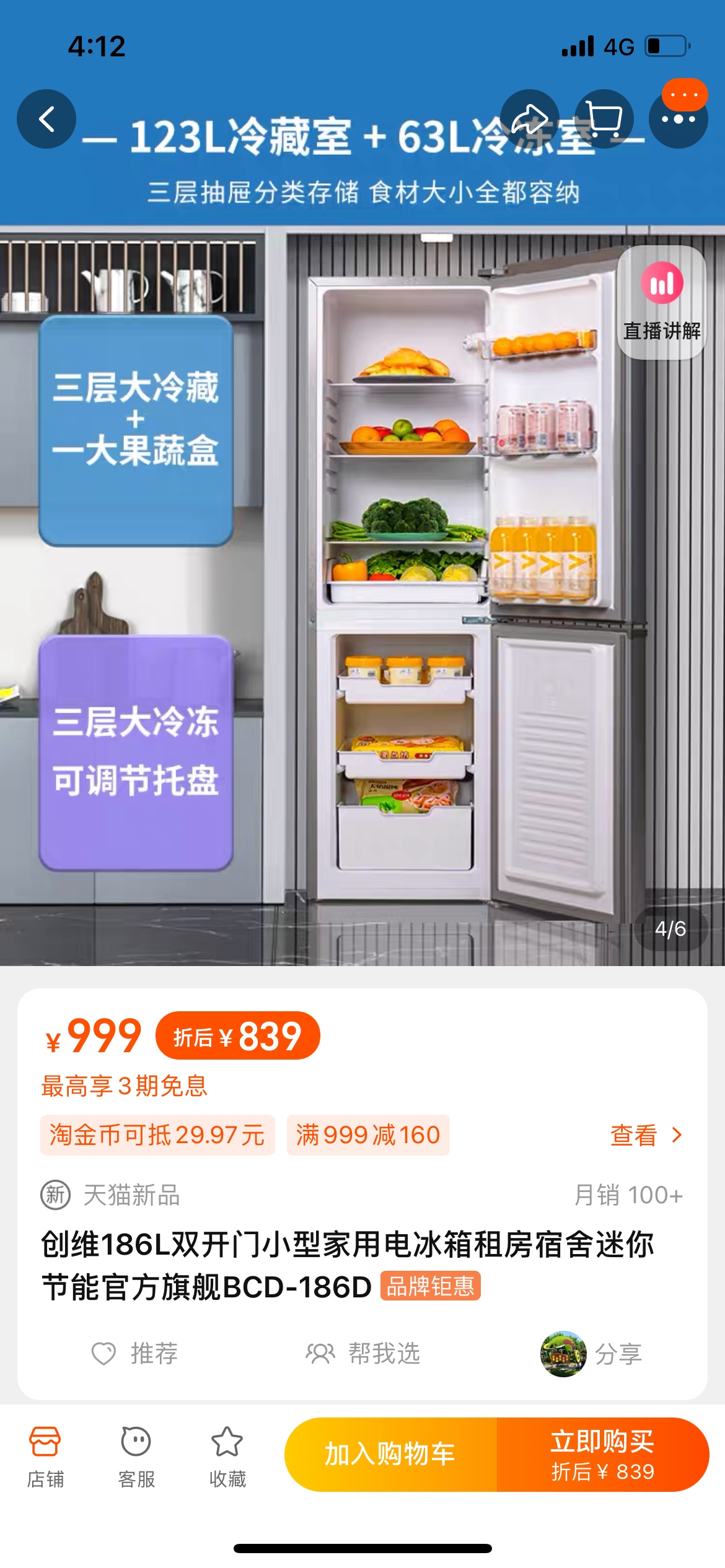This screenshot has width=725, height=1568.
Task: Contact 客服 customer service
Action: [136, 1455]
